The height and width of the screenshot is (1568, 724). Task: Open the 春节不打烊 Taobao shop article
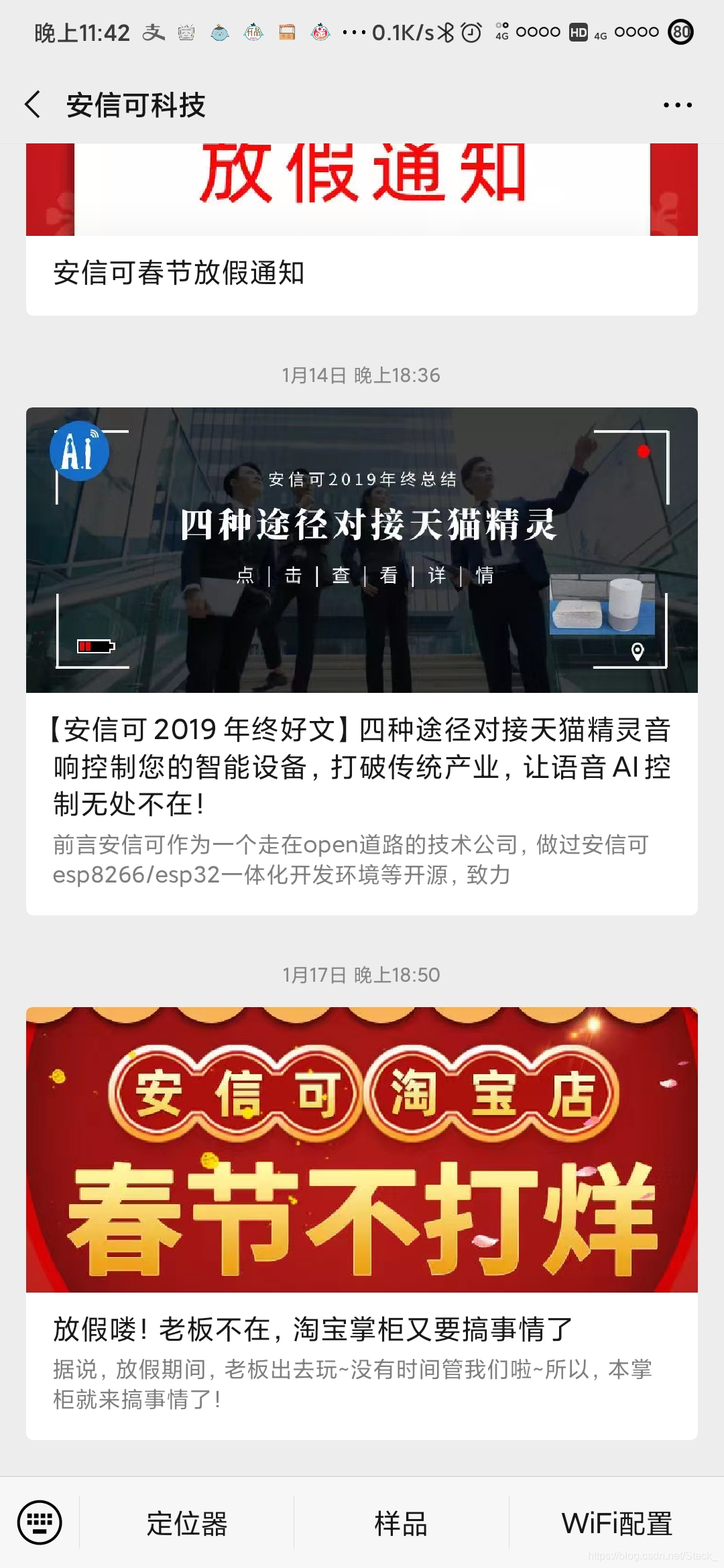tap(362, 1224)
